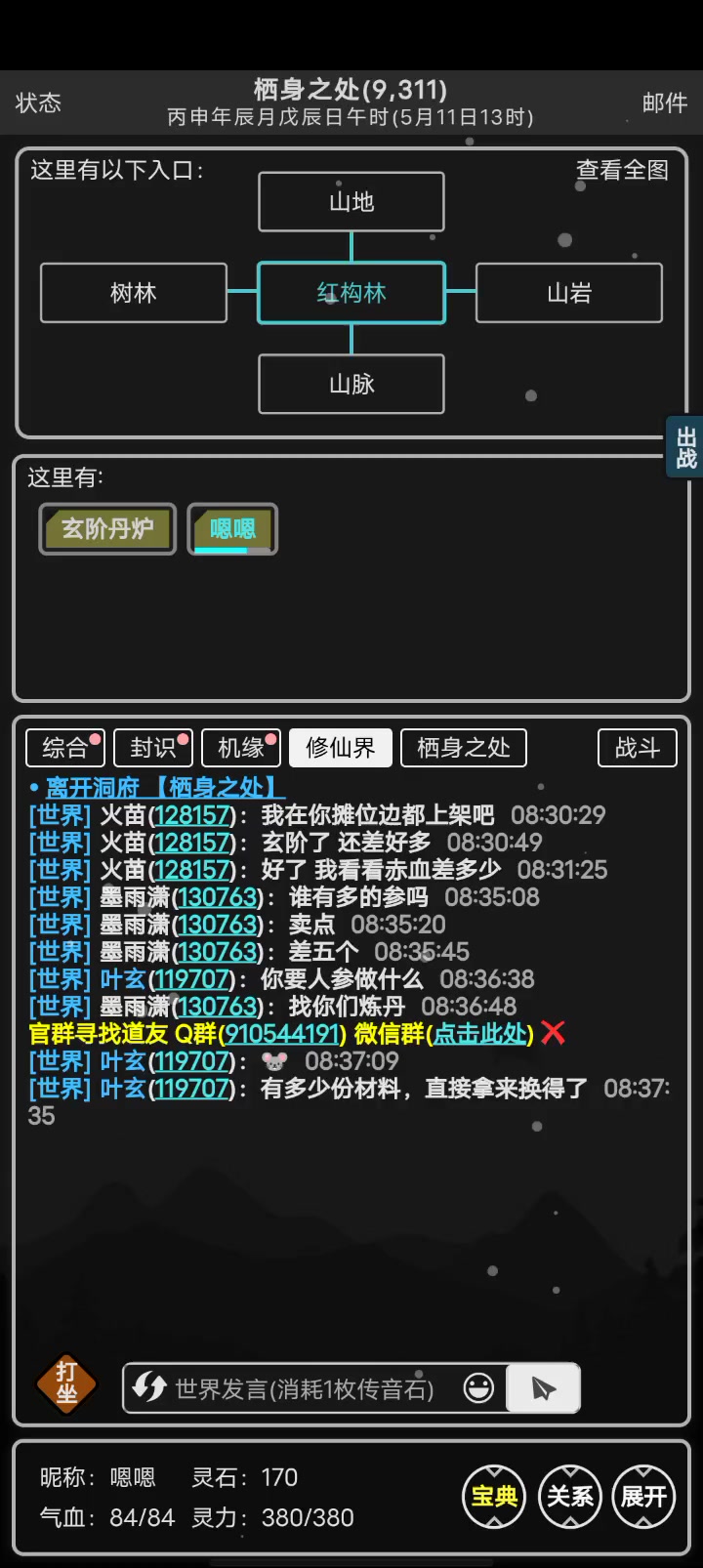Move to the 树林 area
Image resolution: width=703 pixels, height=1568 pixels.
point(134,293)
